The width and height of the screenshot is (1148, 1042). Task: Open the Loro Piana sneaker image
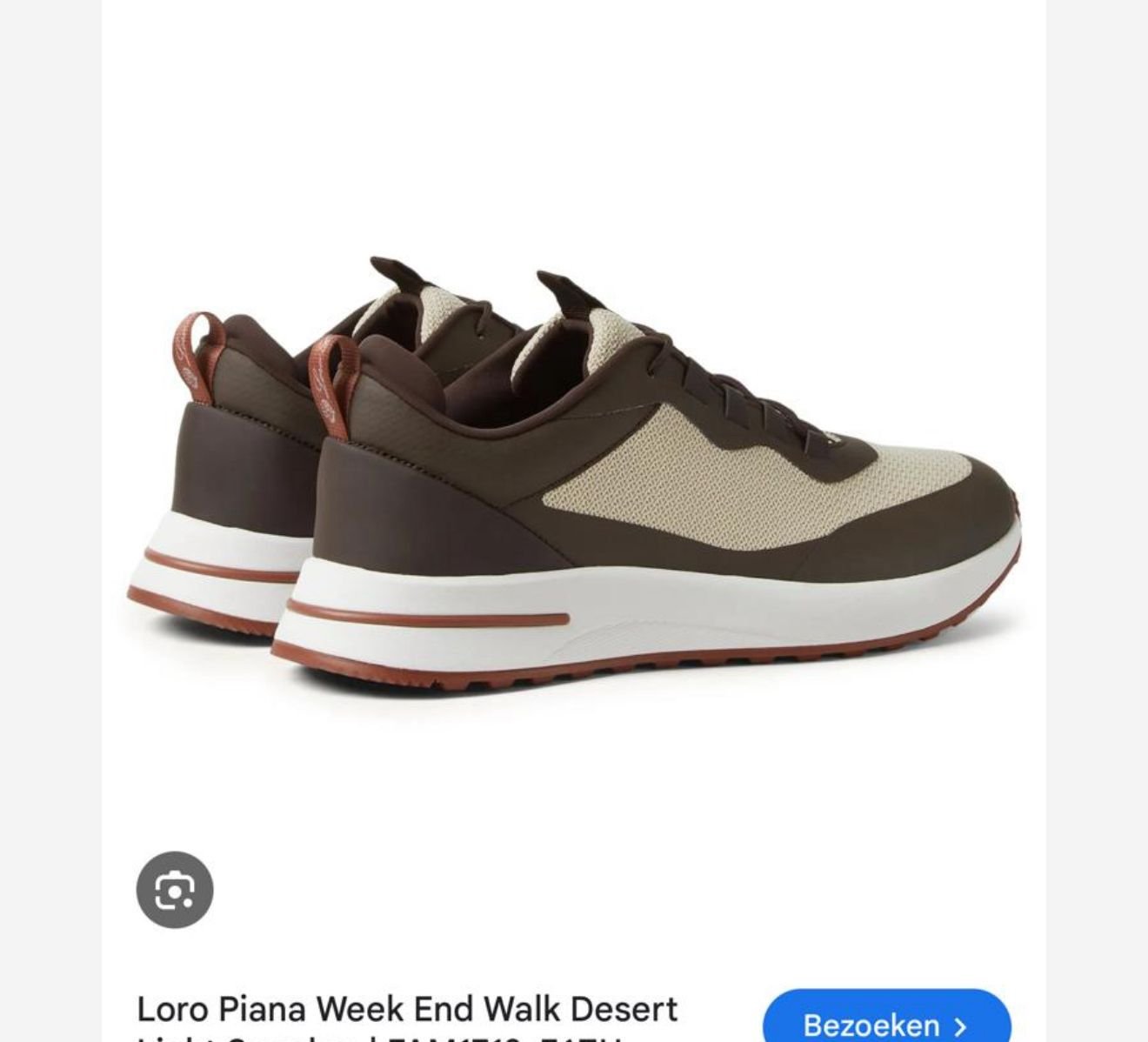574,470
